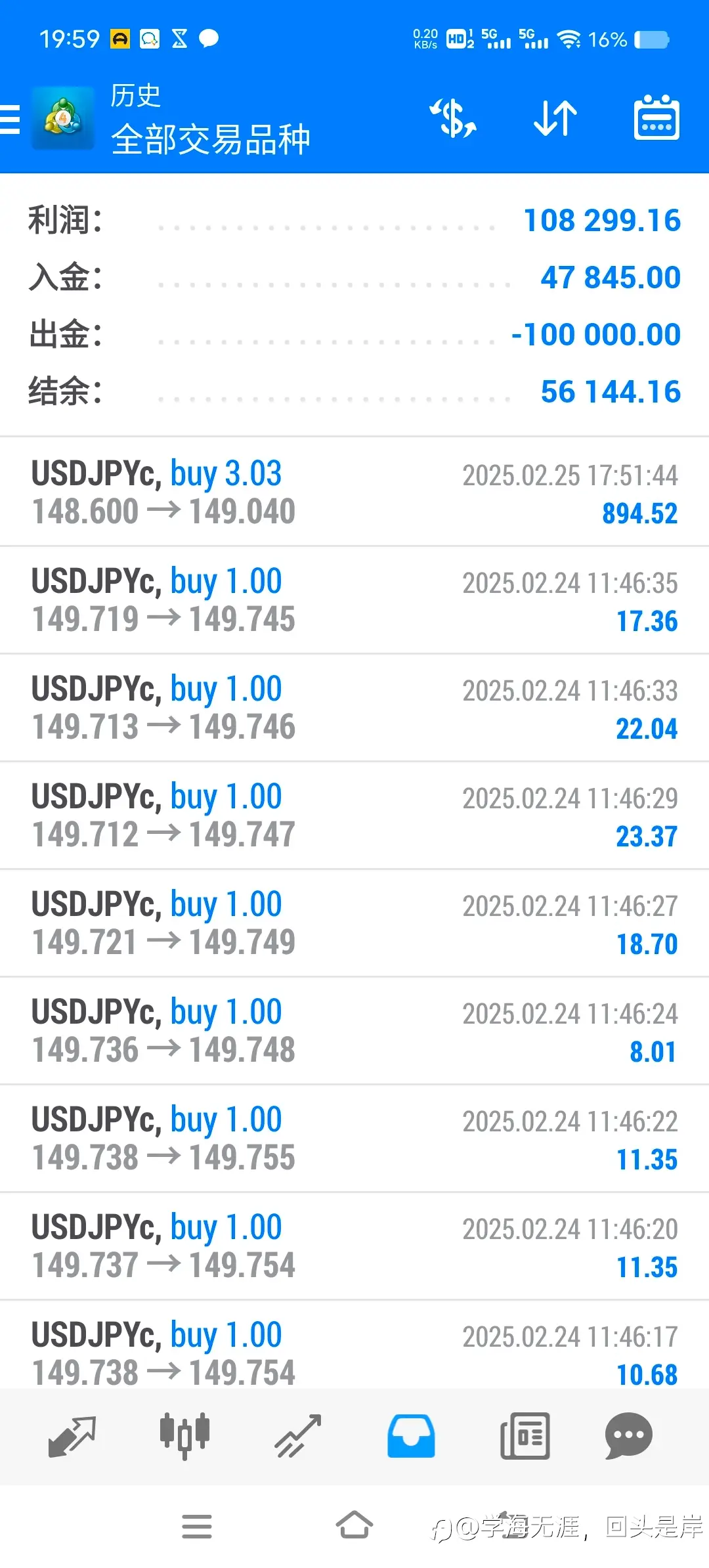
Task: Switch to the Trade tab
Action: 298,1436
